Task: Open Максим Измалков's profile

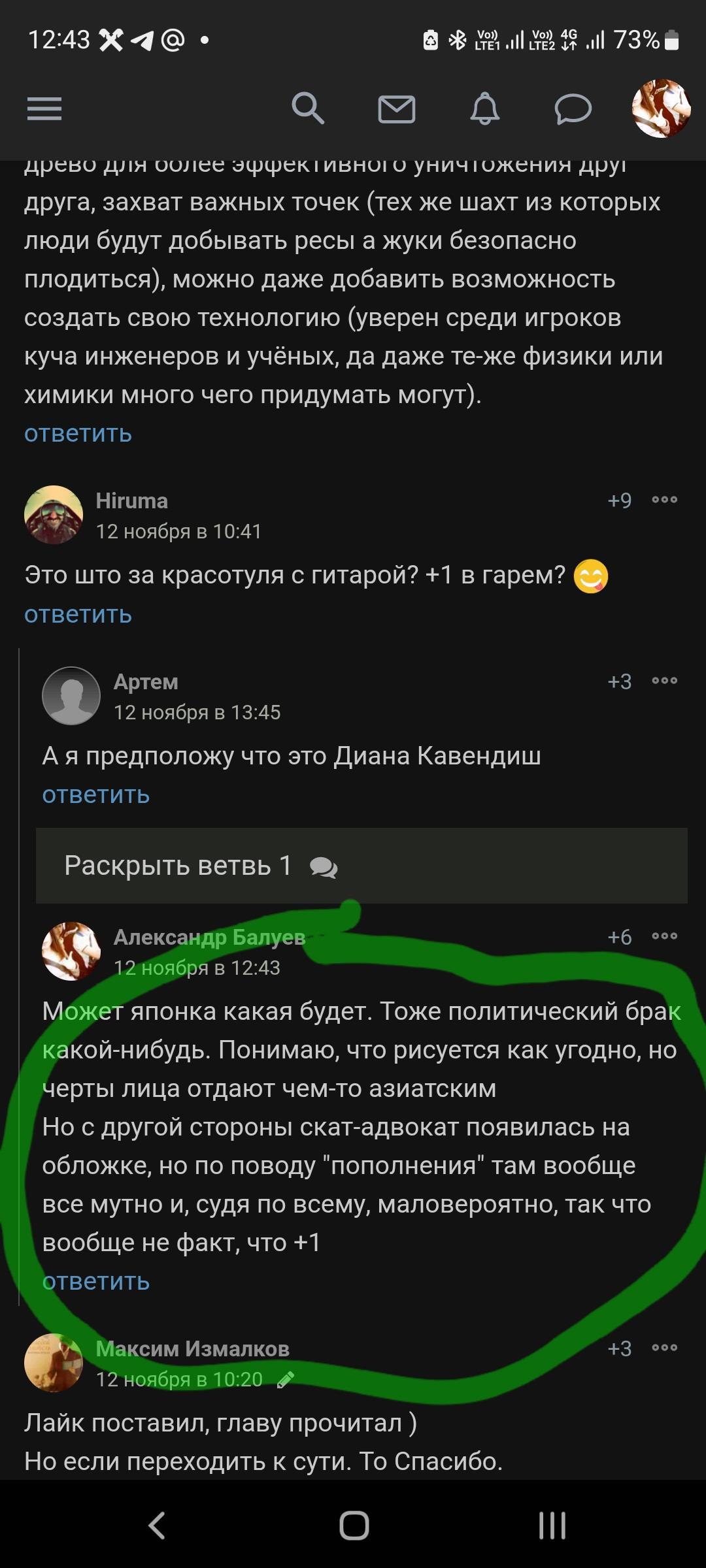Action: (192, 1348)
